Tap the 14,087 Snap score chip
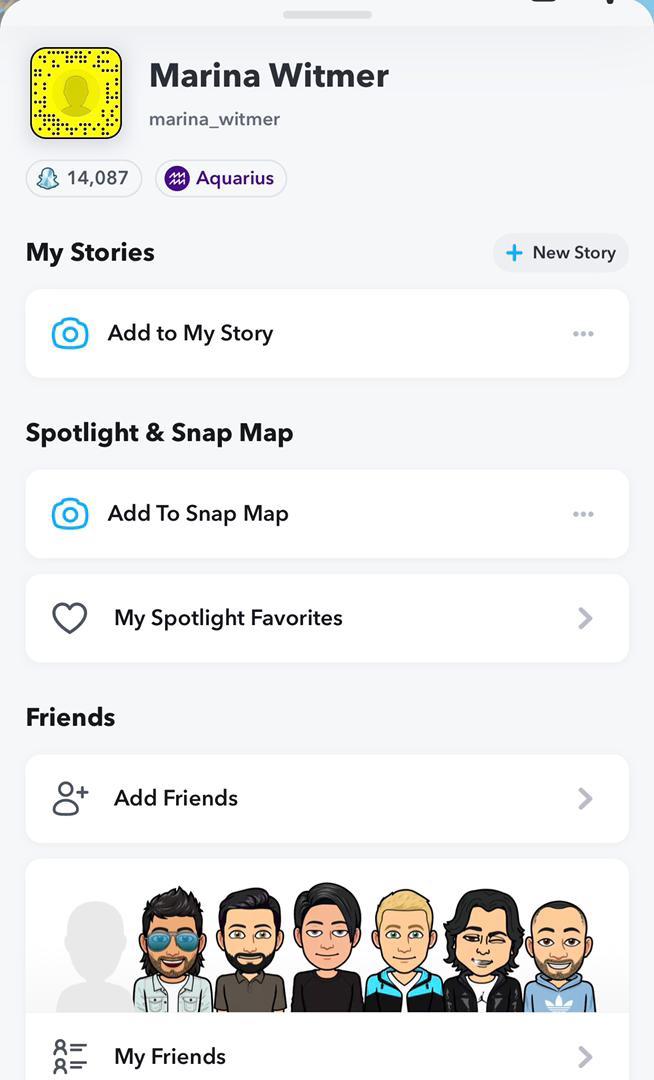Image resolution: width=654 pixels, height=1080 pixels. coord(84,178)
